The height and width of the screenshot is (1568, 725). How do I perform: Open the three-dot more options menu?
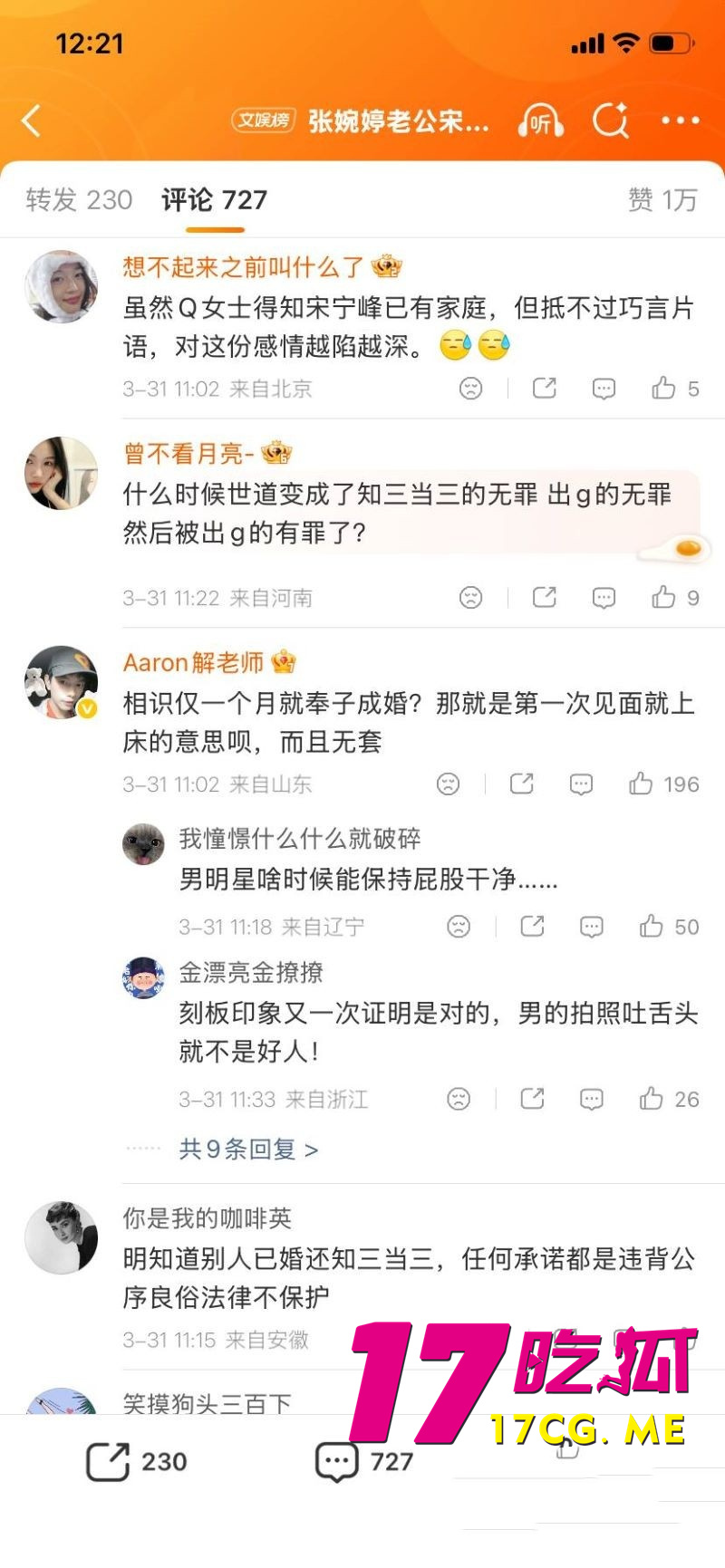(681, 120)
